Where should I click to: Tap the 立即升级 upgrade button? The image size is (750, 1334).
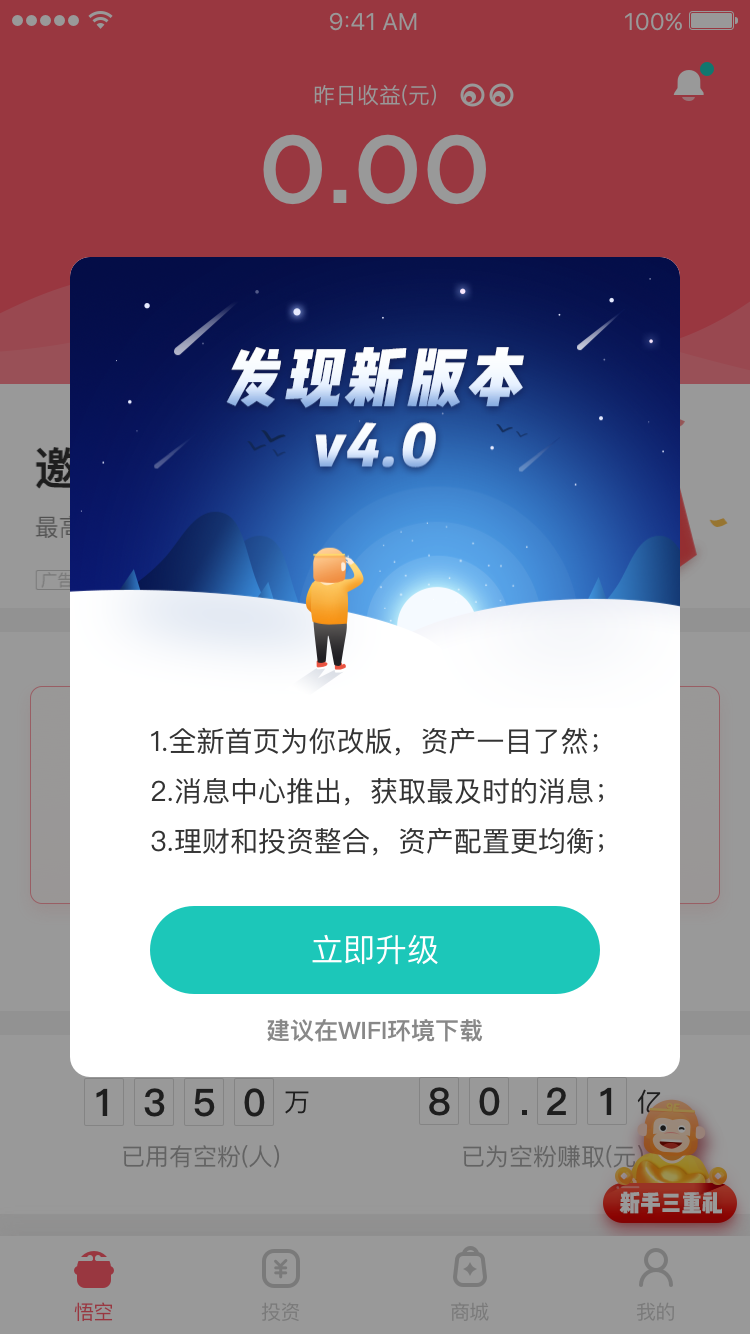(x=375, y=950)
